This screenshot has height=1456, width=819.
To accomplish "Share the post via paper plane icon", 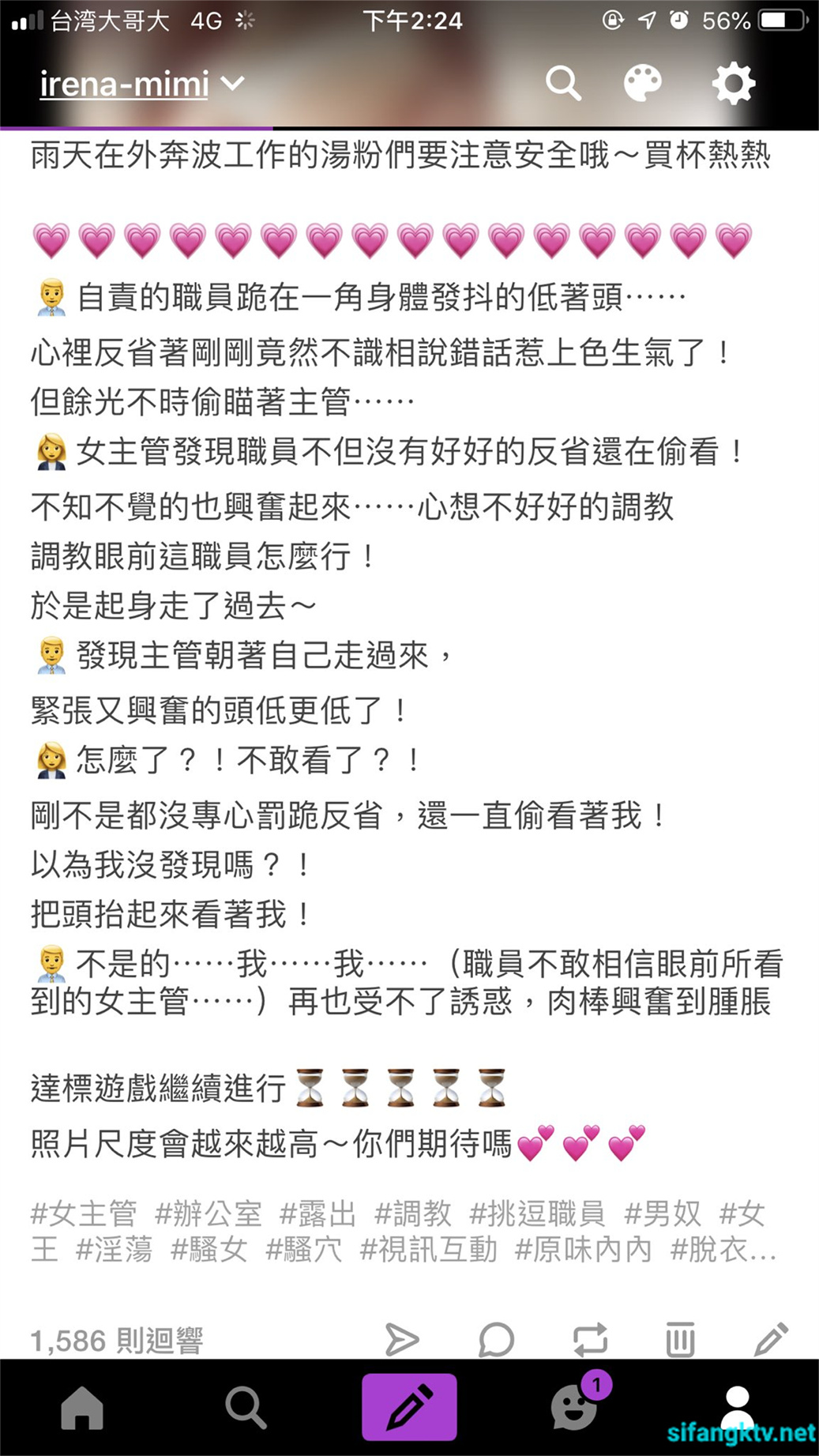I will (402, 1339).
